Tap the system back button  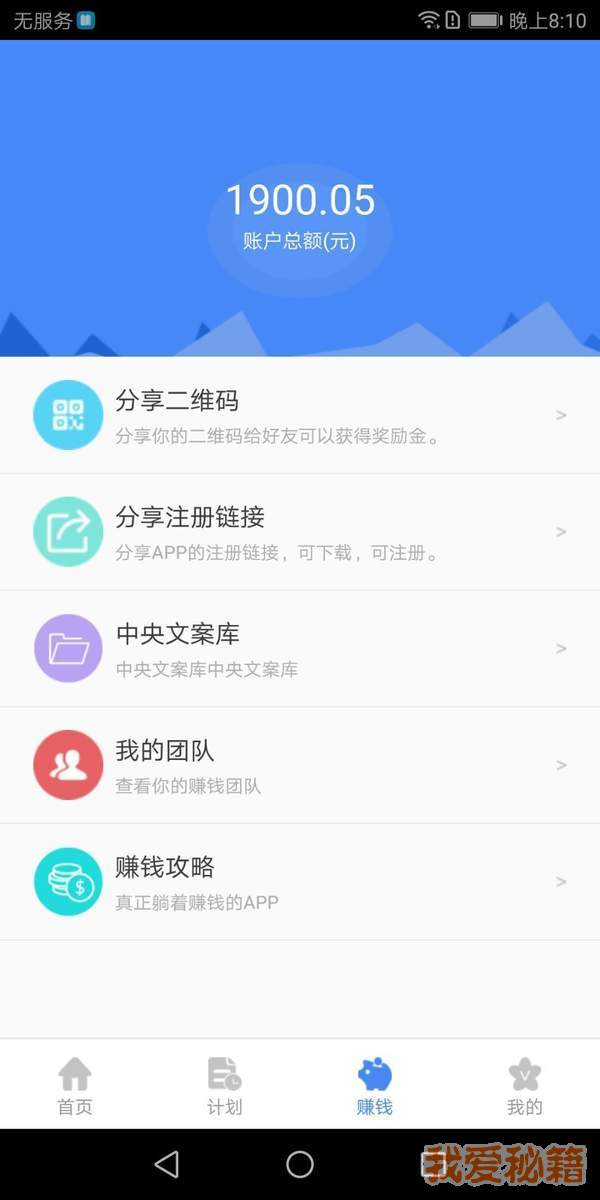pos(167,1164)
